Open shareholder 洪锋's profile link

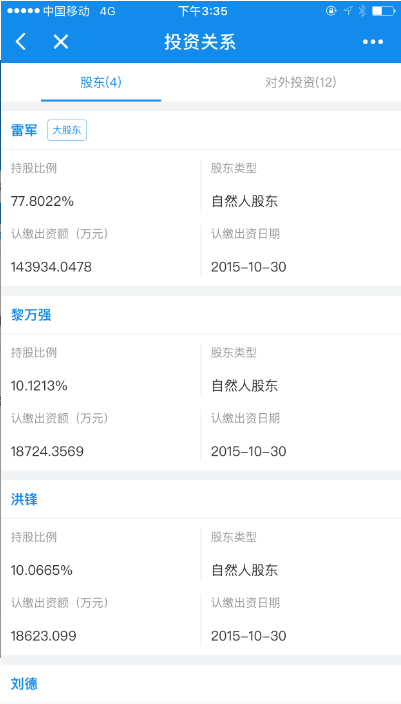click(24, 499)
